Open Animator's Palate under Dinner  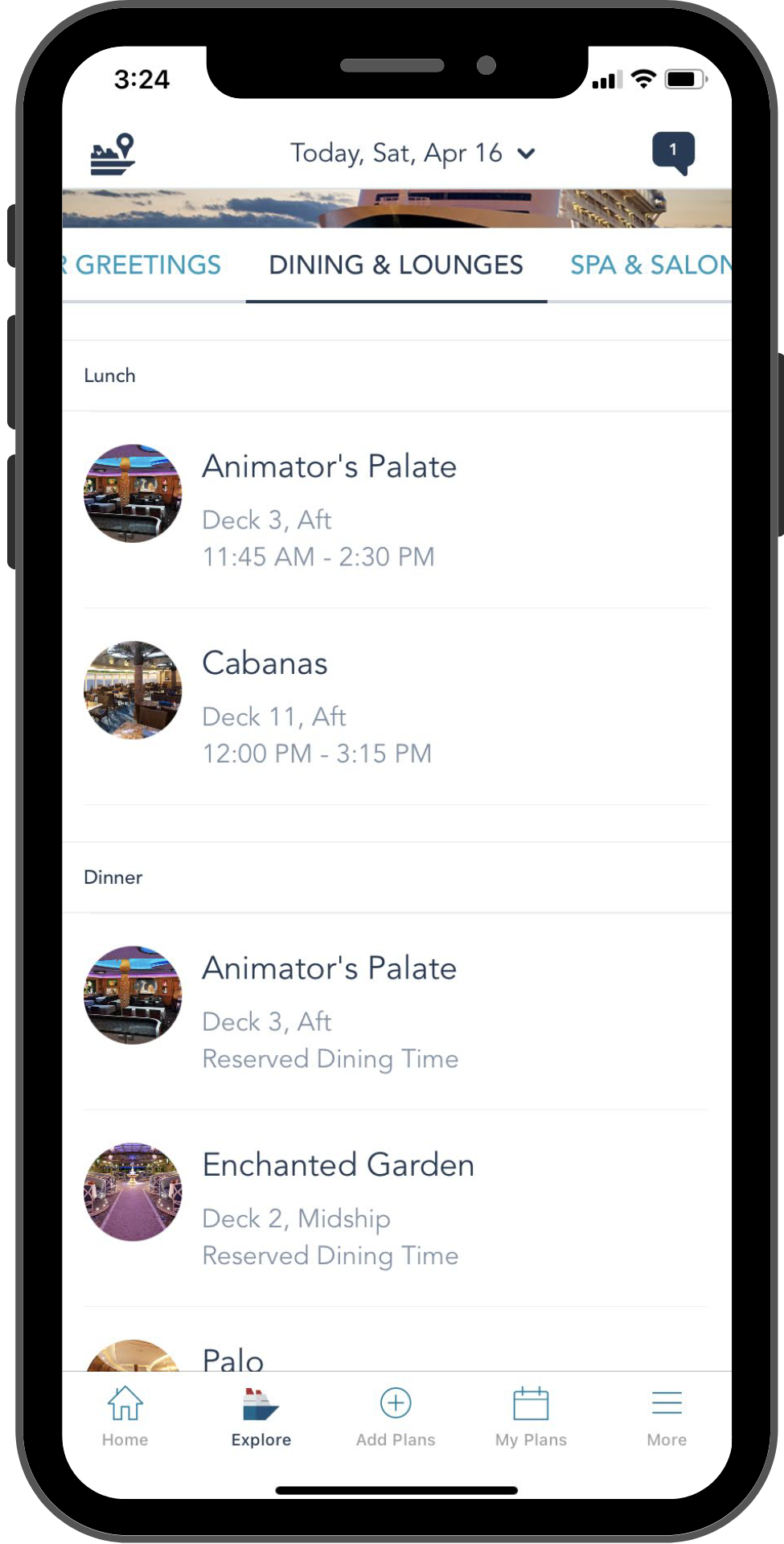pyautogui.click(x=396, y=1012)
